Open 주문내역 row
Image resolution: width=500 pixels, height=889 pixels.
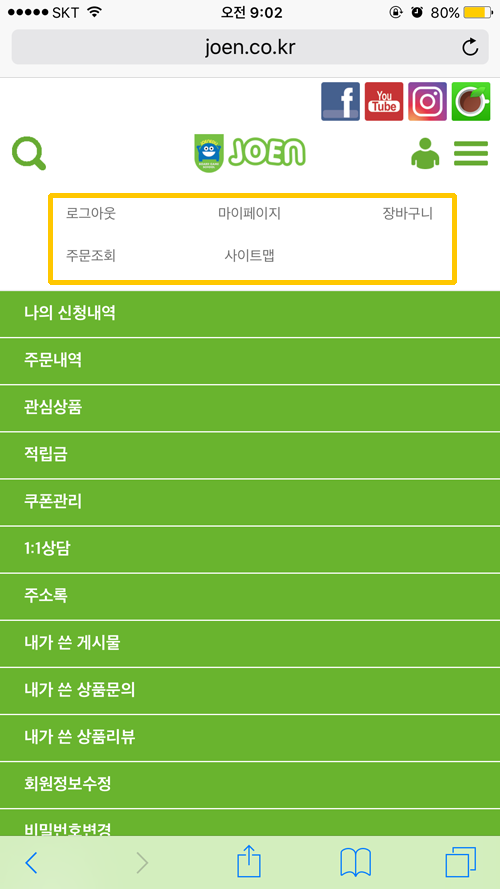coord(250,361)
